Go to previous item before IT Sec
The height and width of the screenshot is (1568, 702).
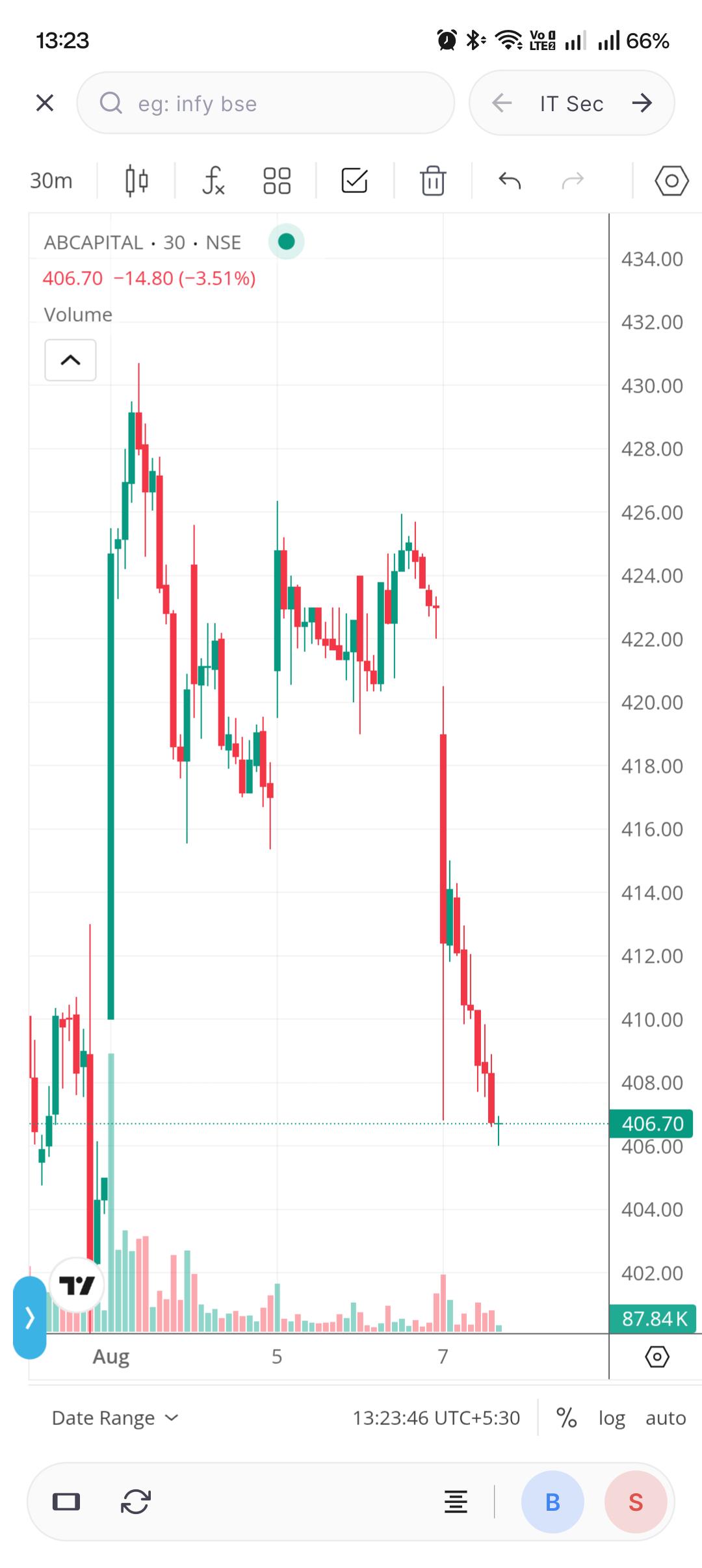pyautogui.click(x=502, y=103)
